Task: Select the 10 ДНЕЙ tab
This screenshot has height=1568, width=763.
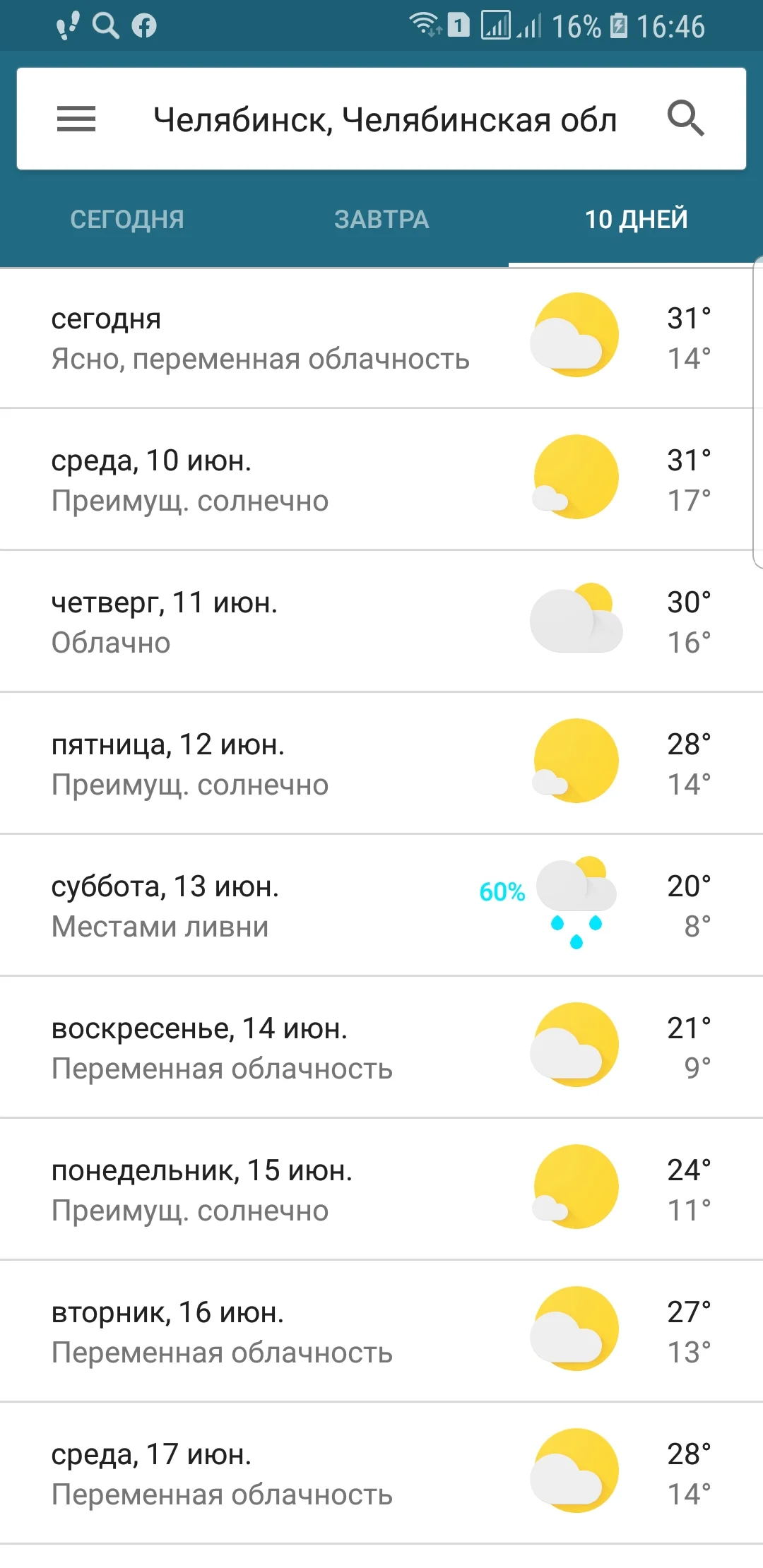Action: [x=634, y=219]
